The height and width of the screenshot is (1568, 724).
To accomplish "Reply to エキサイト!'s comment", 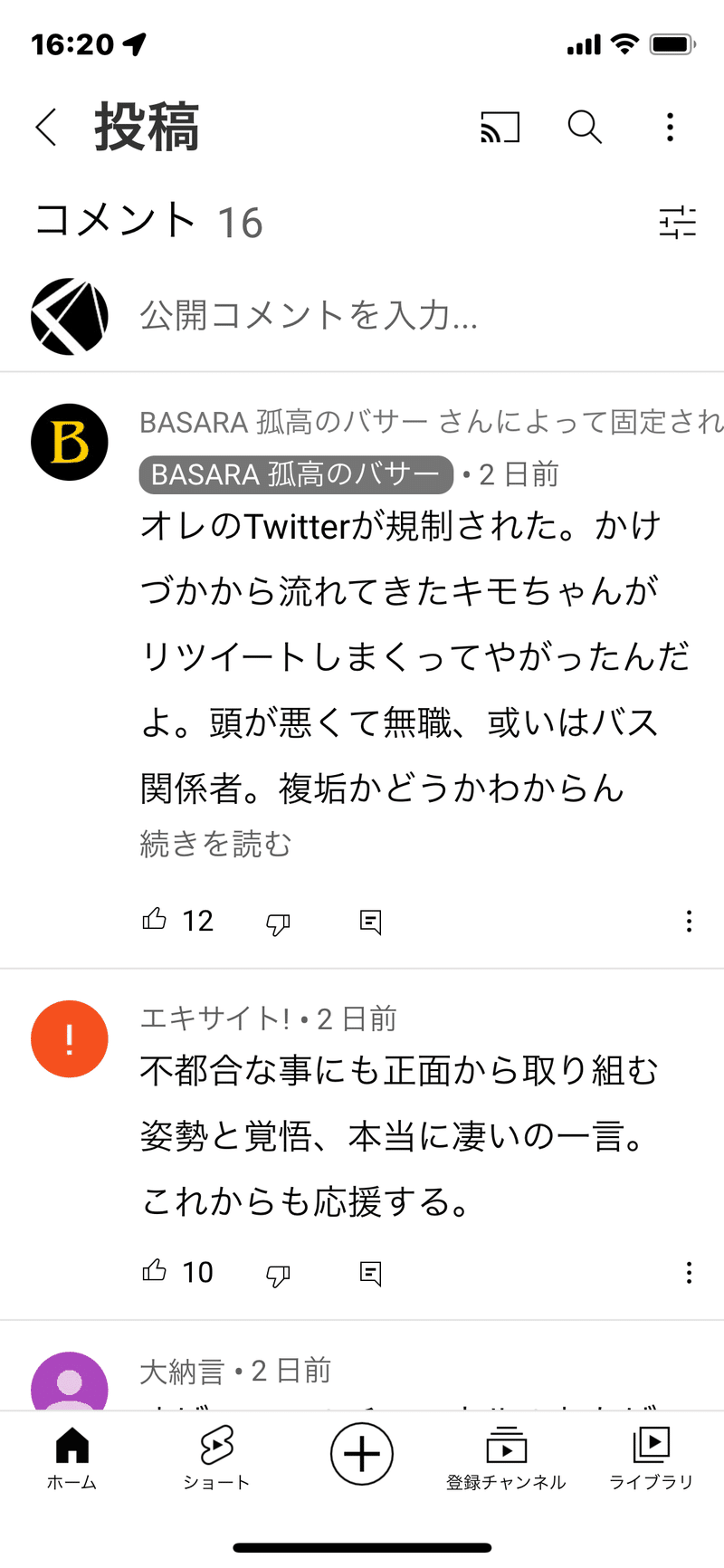I will click(370, 1273).
